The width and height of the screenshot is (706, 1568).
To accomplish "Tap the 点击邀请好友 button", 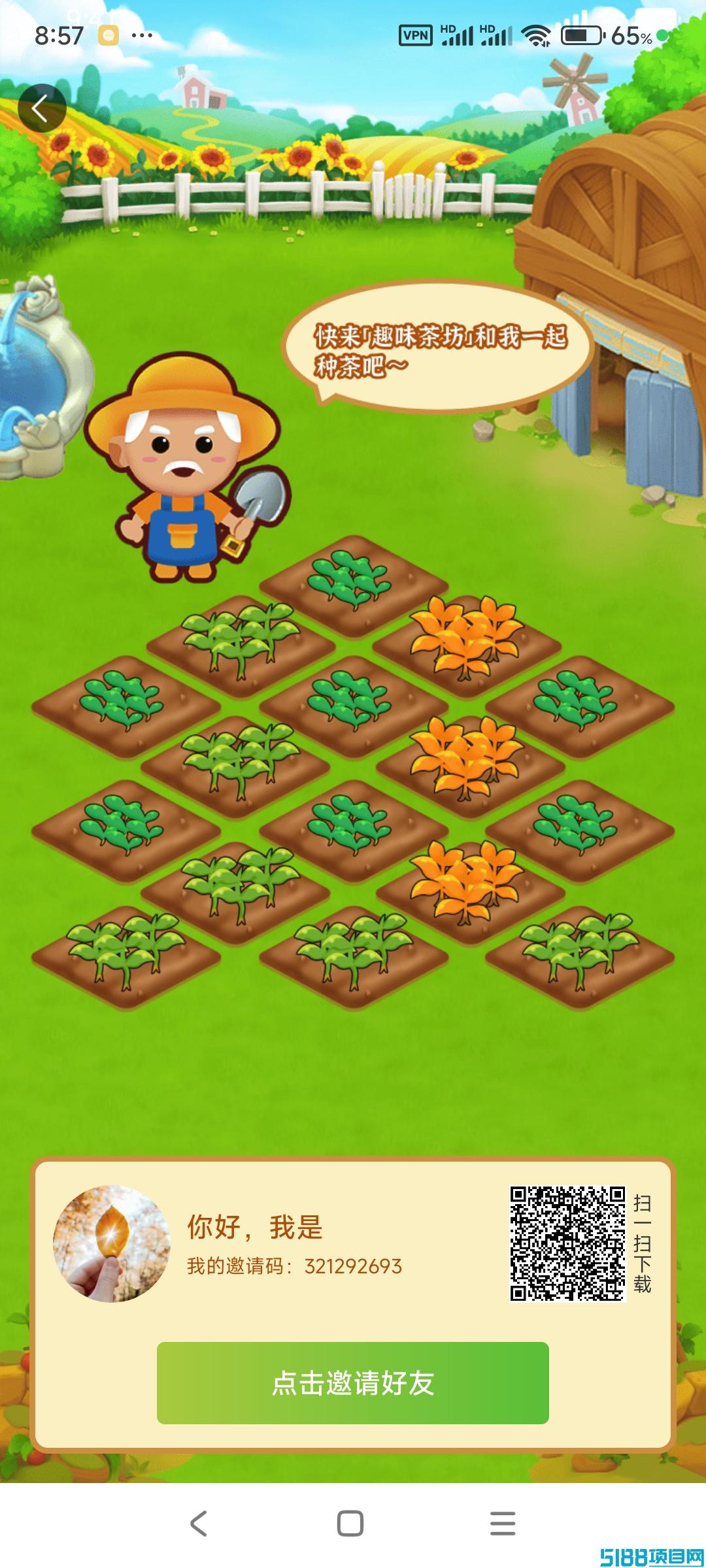I will (352, 1383).
